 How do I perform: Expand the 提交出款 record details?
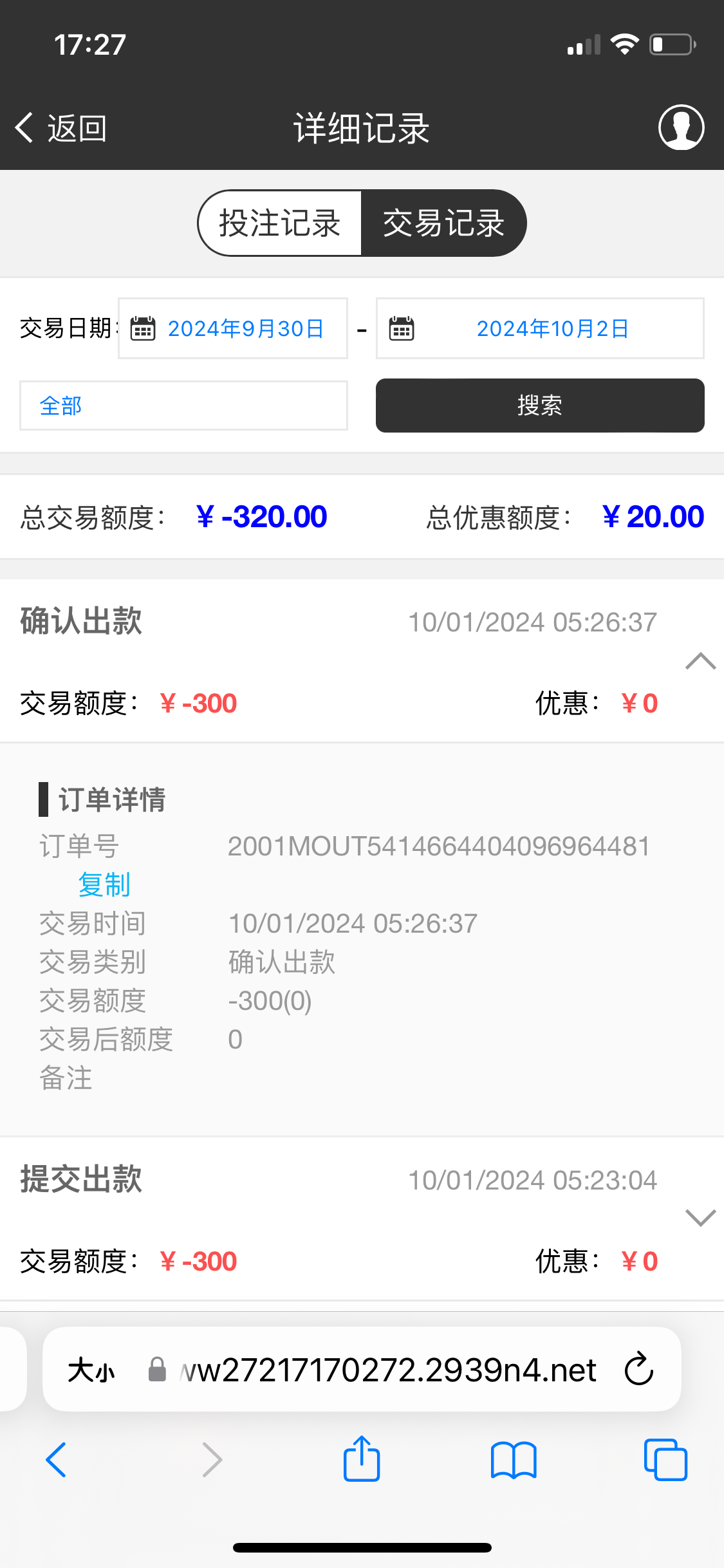pos(700,1217)
